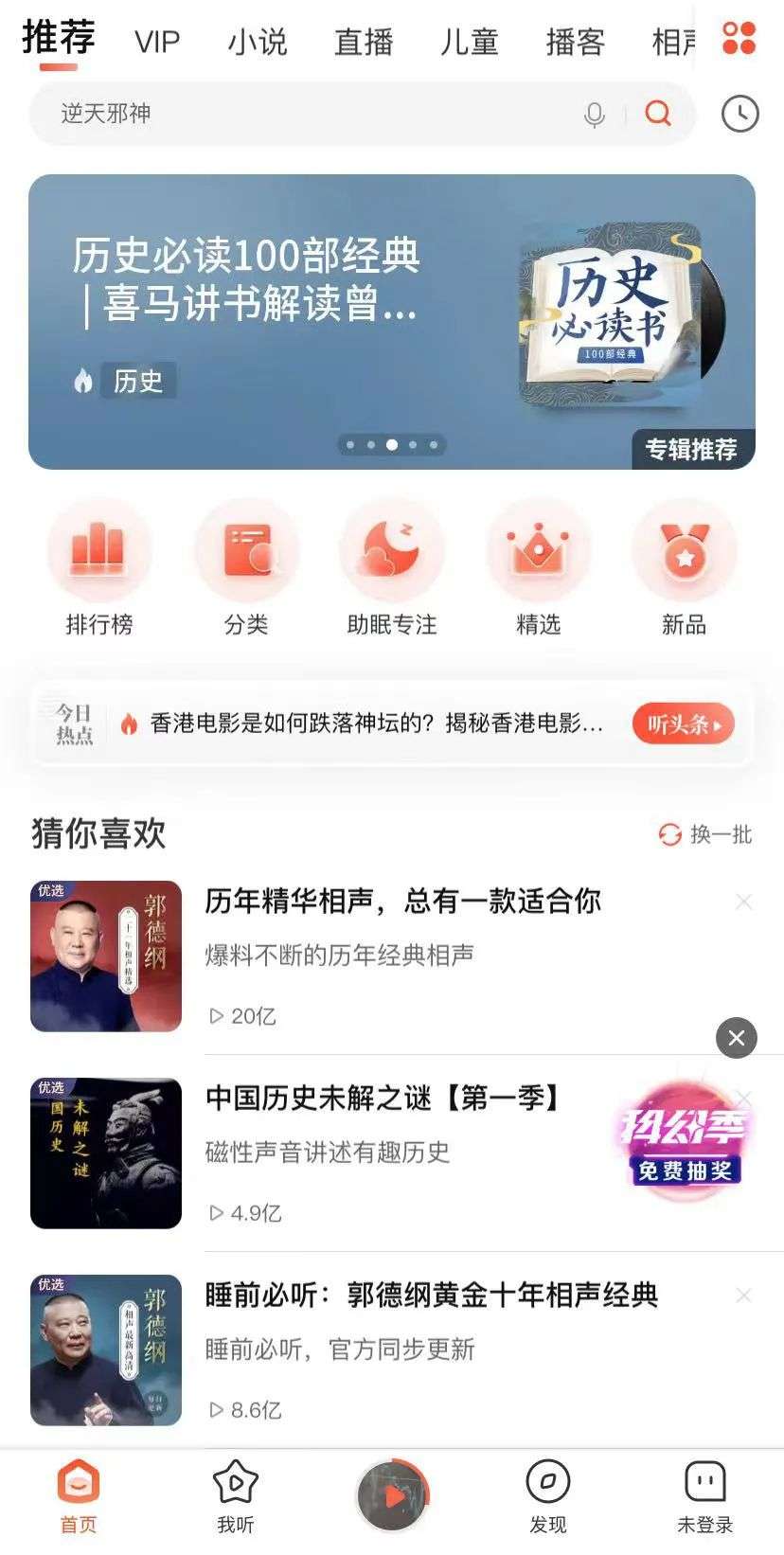Open the all-categories grid icon
784x1555 pixels.
739,39
